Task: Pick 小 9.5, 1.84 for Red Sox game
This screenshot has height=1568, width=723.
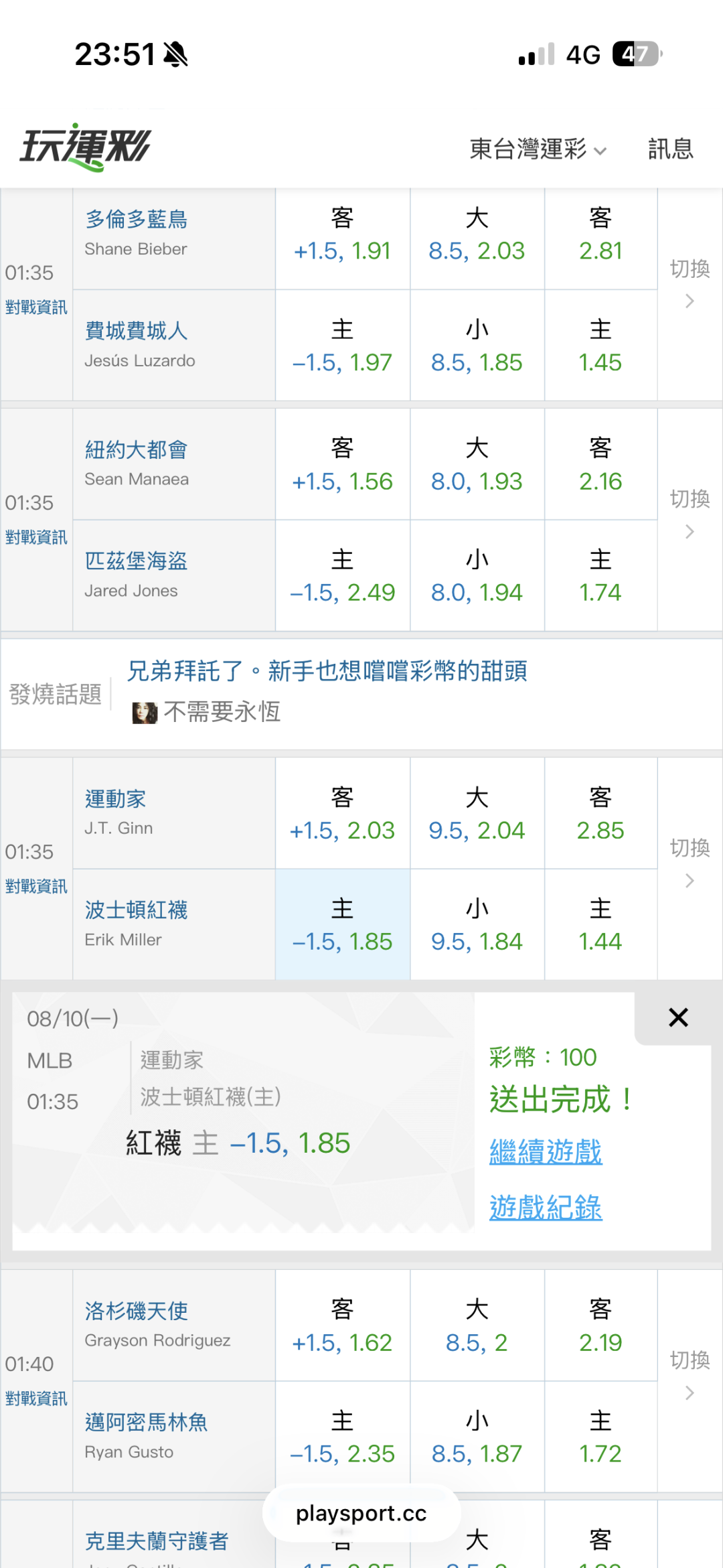Action: [477, 925]
